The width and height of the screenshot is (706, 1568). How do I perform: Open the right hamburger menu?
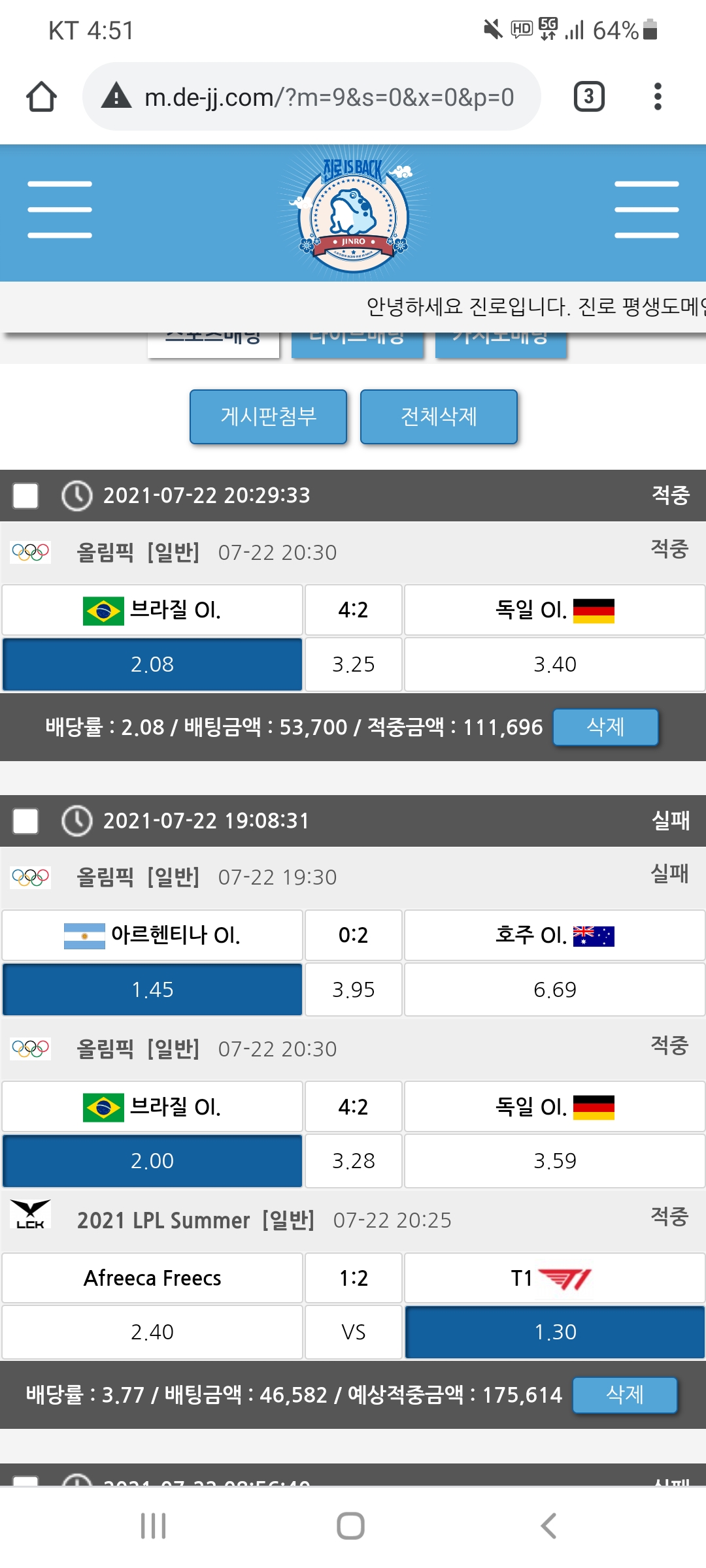[x=647, y=210]
